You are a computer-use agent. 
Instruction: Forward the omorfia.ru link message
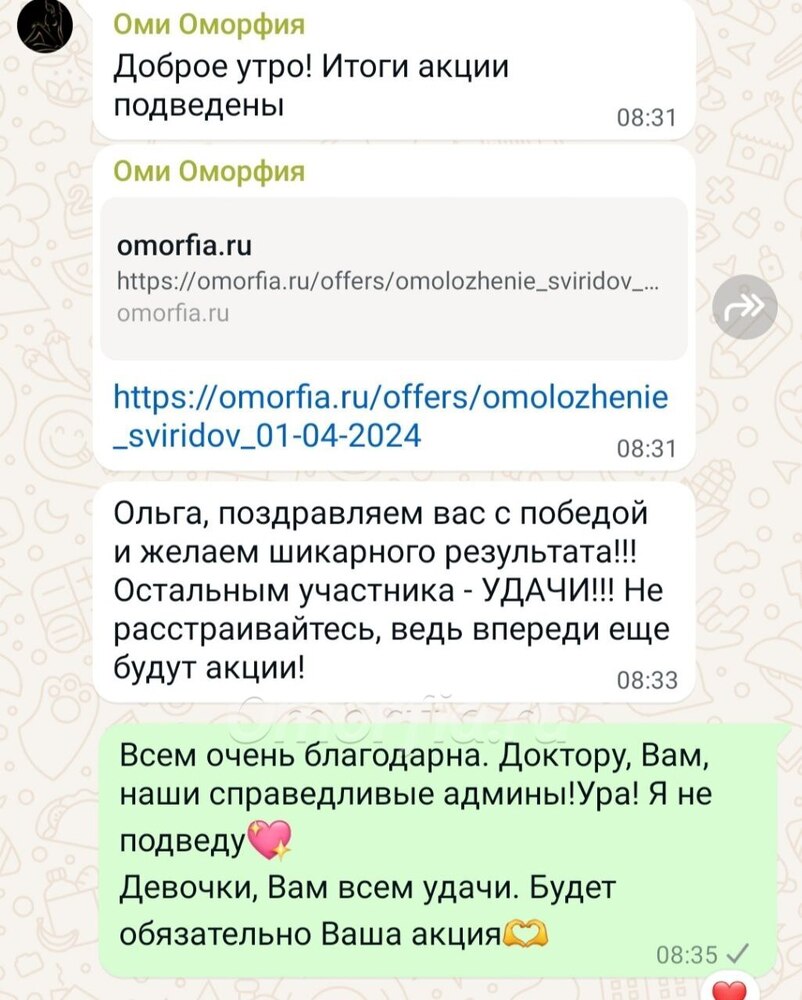[x=743, y=307]
